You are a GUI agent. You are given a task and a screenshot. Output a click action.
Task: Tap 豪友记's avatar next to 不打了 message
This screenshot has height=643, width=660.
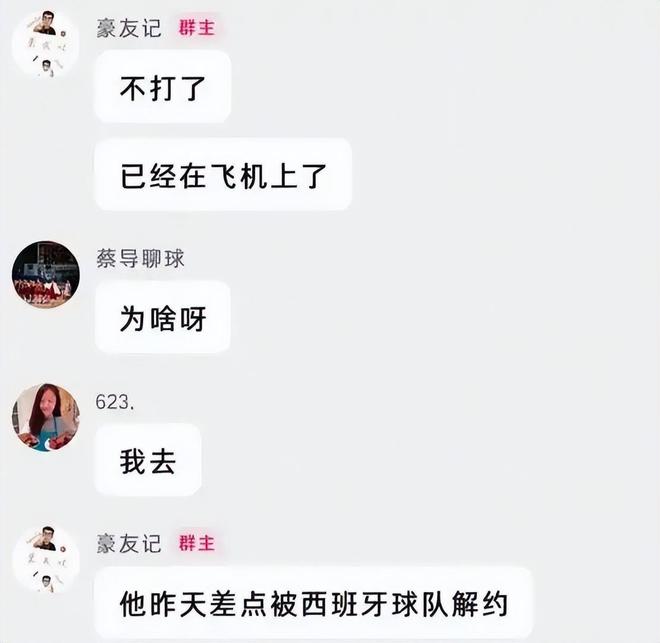[46, 44]
